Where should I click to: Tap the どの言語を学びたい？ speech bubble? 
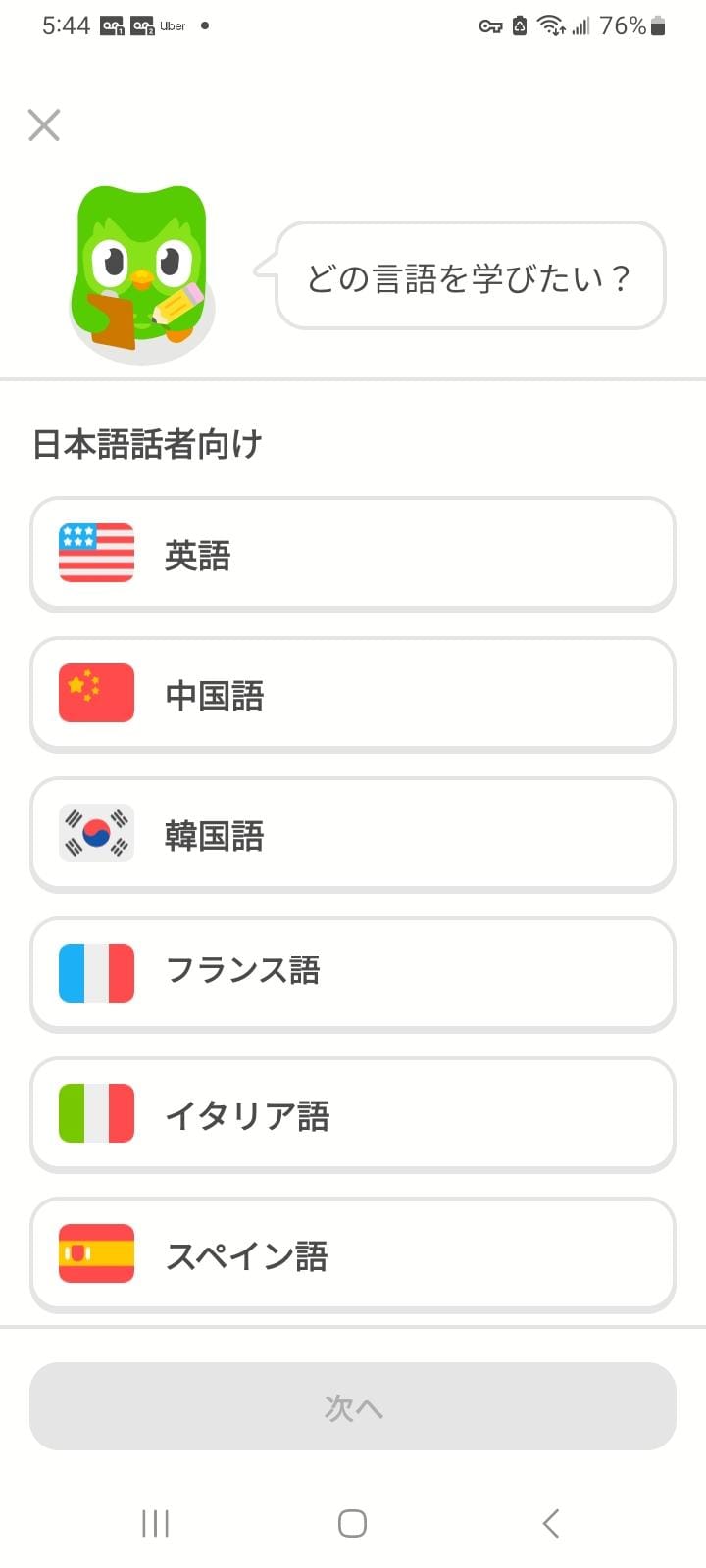coord(469,275)
